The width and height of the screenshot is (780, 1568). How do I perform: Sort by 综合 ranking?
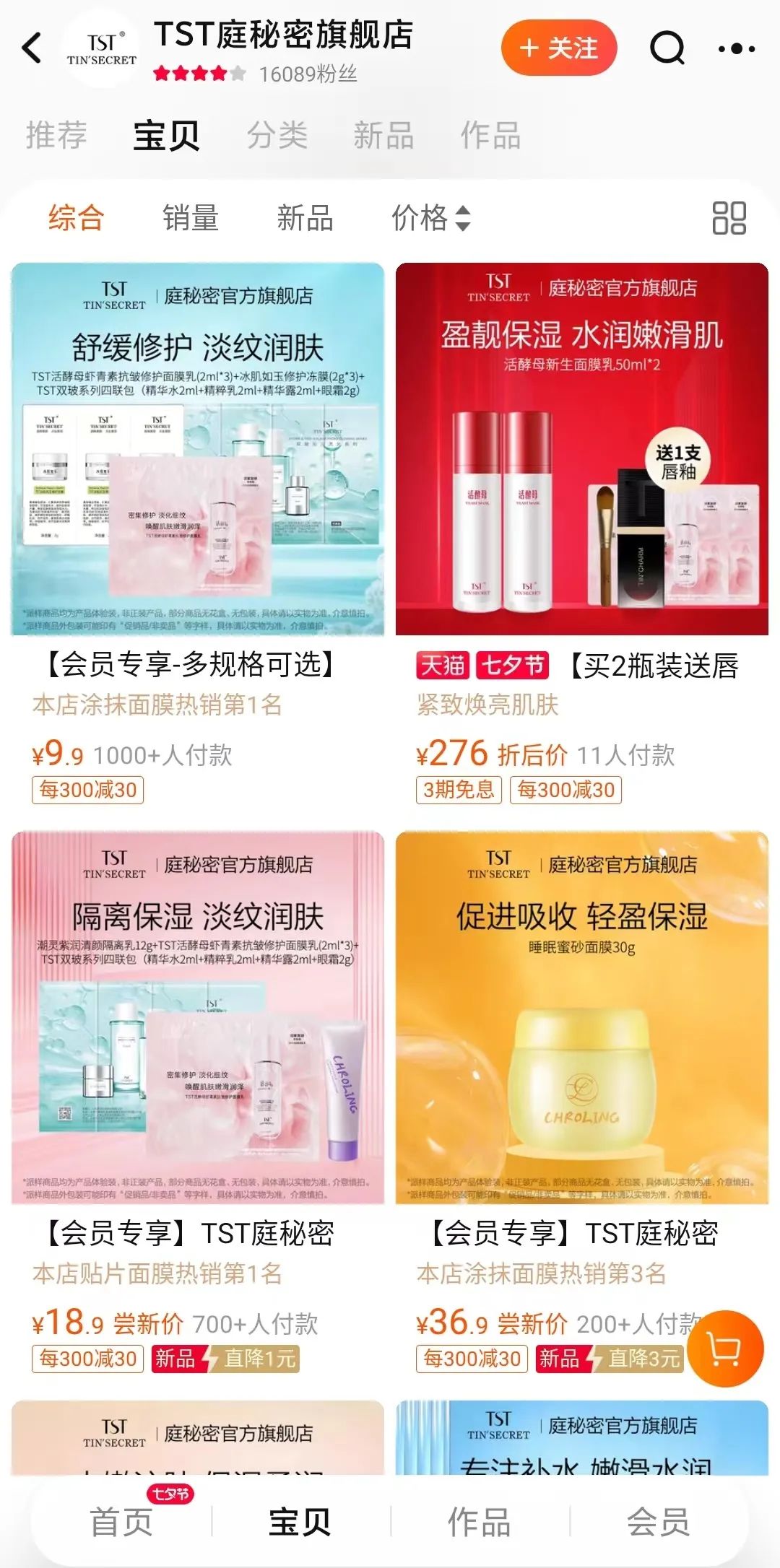tap(76, 217)
